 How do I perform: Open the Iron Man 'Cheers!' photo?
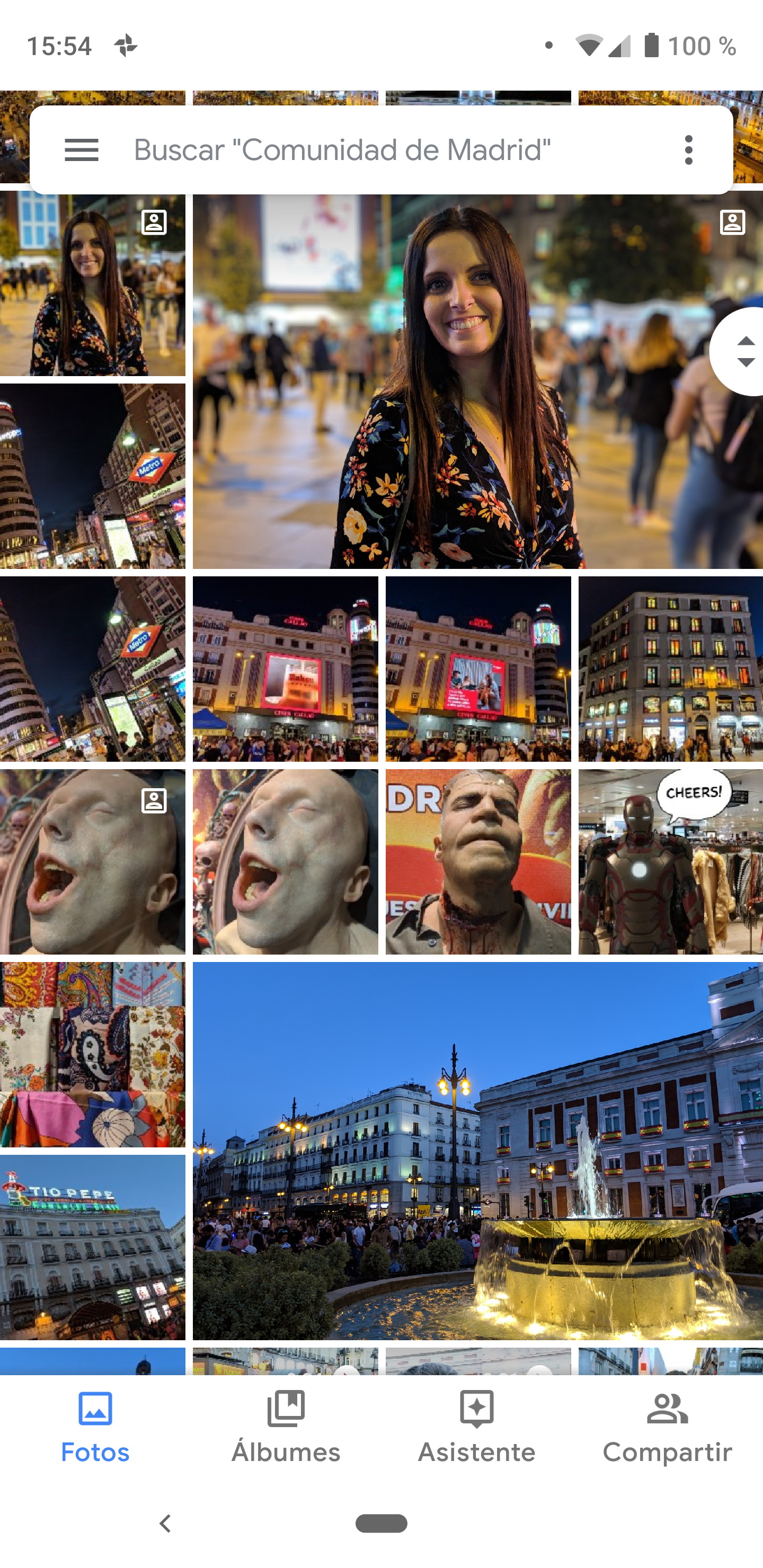tap(670, 861)
